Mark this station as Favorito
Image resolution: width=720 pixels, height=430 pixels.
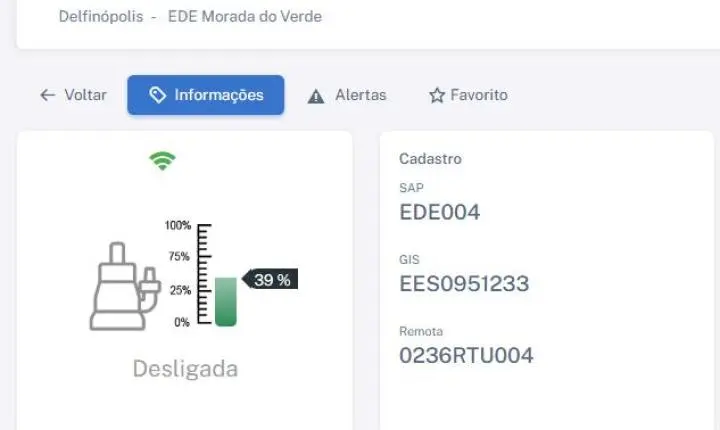tap(468, 95)
